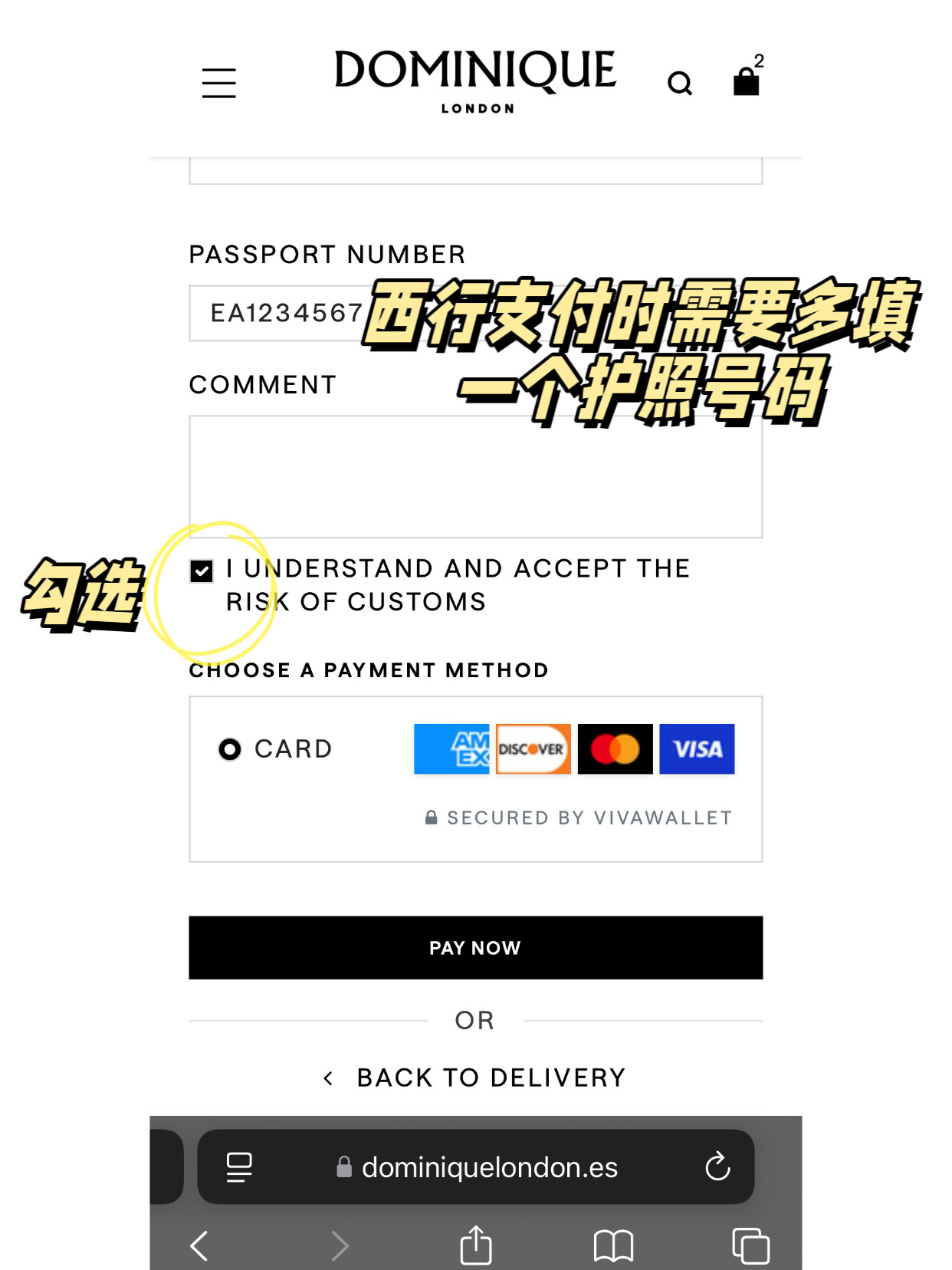
Task: Select the Card payment method
Action: pos(230,749)
